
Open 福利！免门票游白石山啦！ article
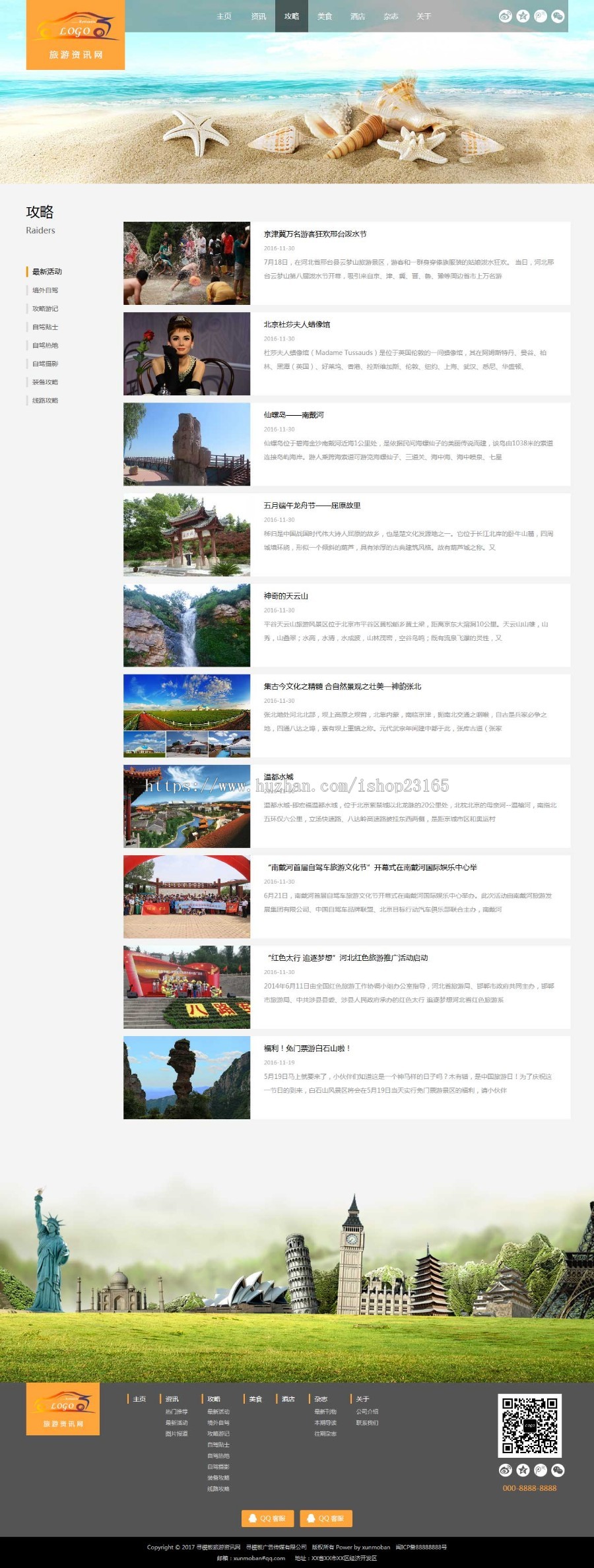(x=307, y=1048)
